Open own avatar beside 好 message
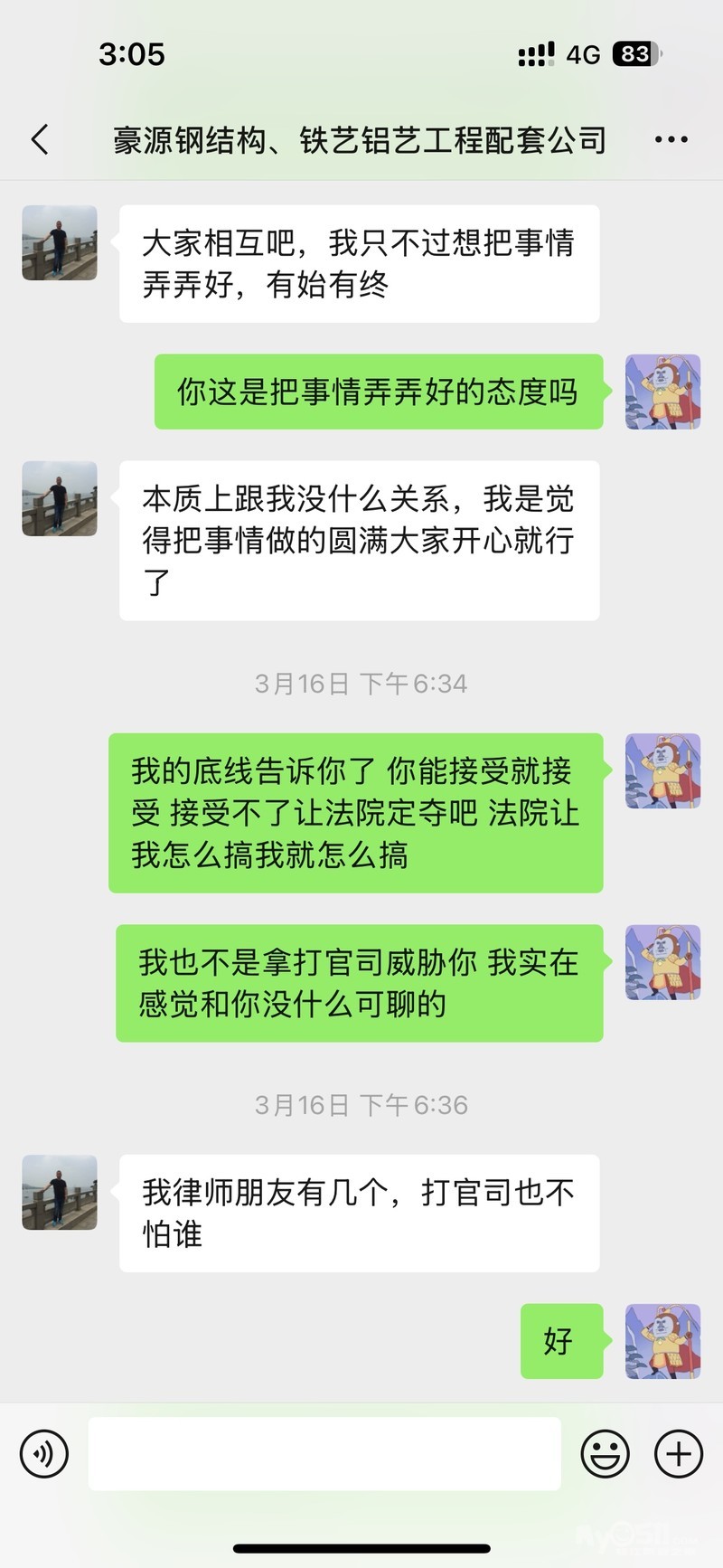The image size is (723, 1568). coord(662,1341)
